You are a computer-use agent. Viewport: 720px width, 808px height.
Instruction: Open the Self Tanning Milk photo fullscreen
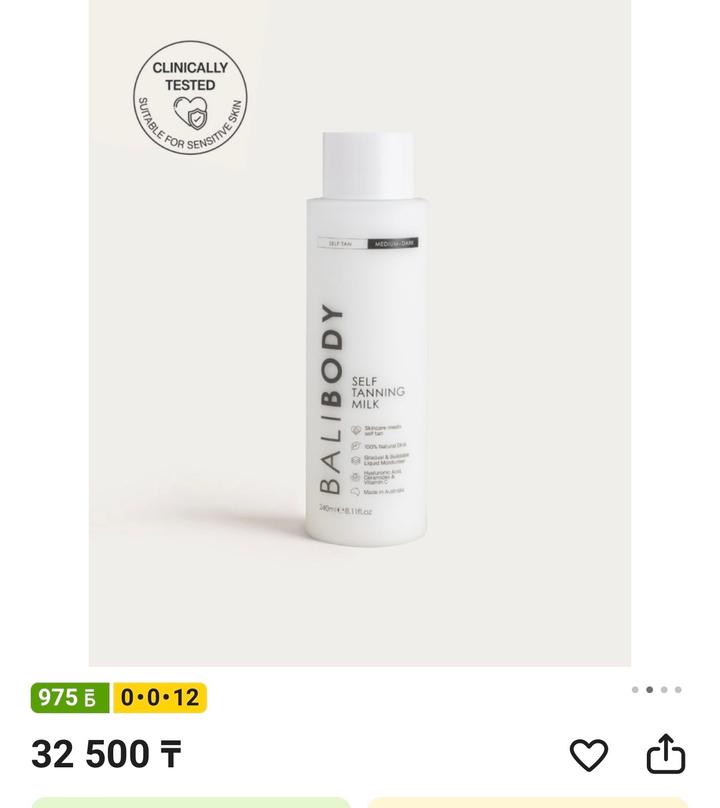point(360,333)
